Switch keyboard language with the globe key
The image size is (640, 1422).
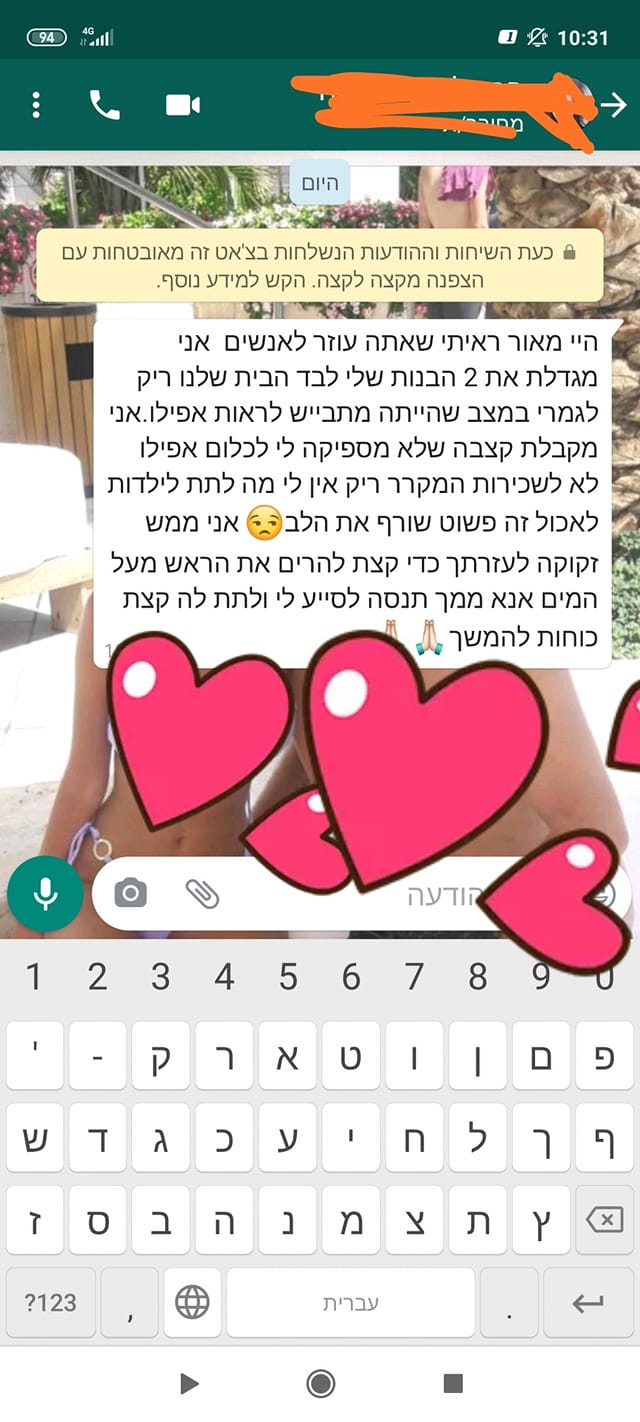pos(192,1302)
